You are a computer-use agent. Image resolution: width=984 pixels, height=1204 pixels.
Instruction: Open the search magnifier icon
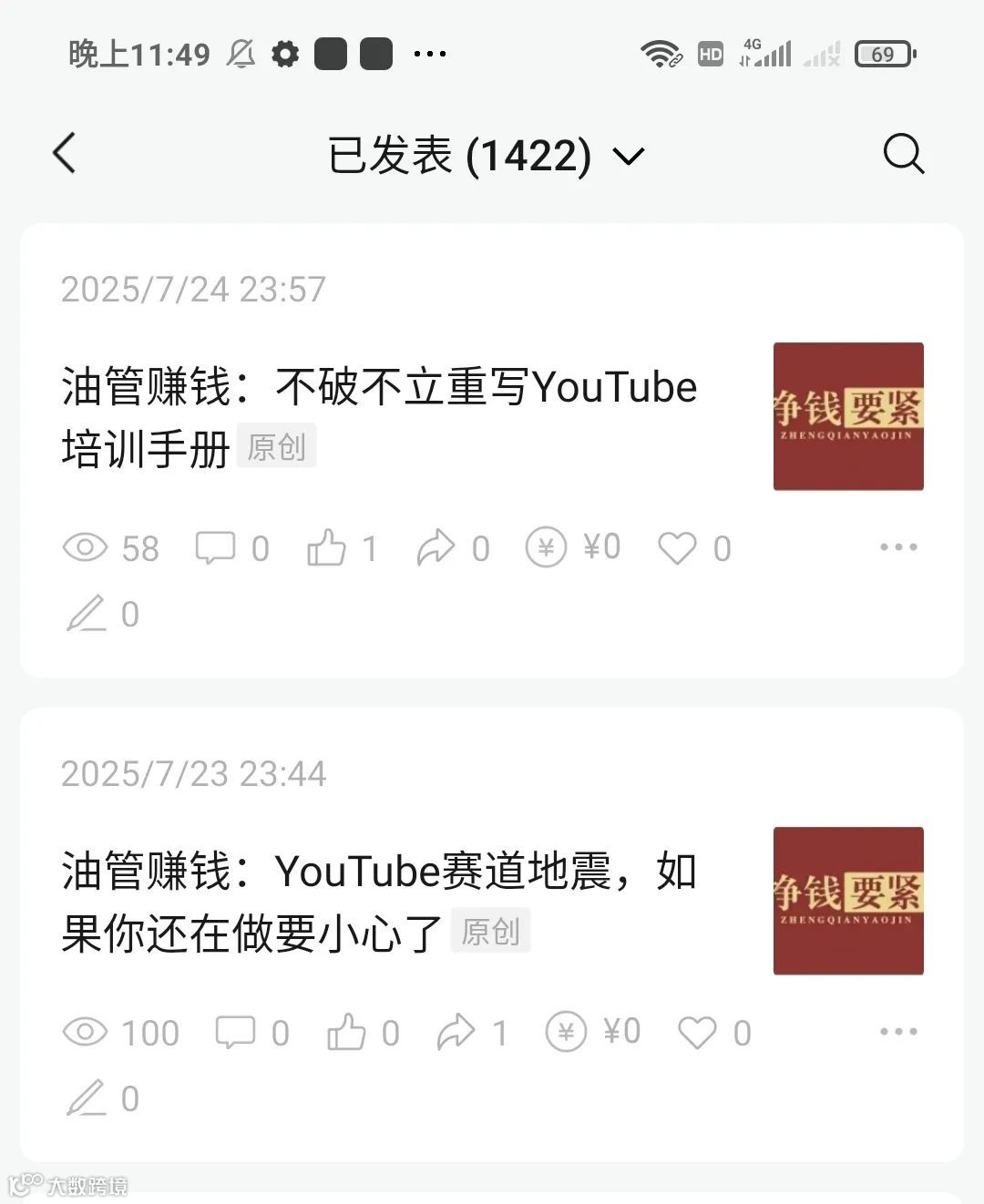[x=903, y=154]
